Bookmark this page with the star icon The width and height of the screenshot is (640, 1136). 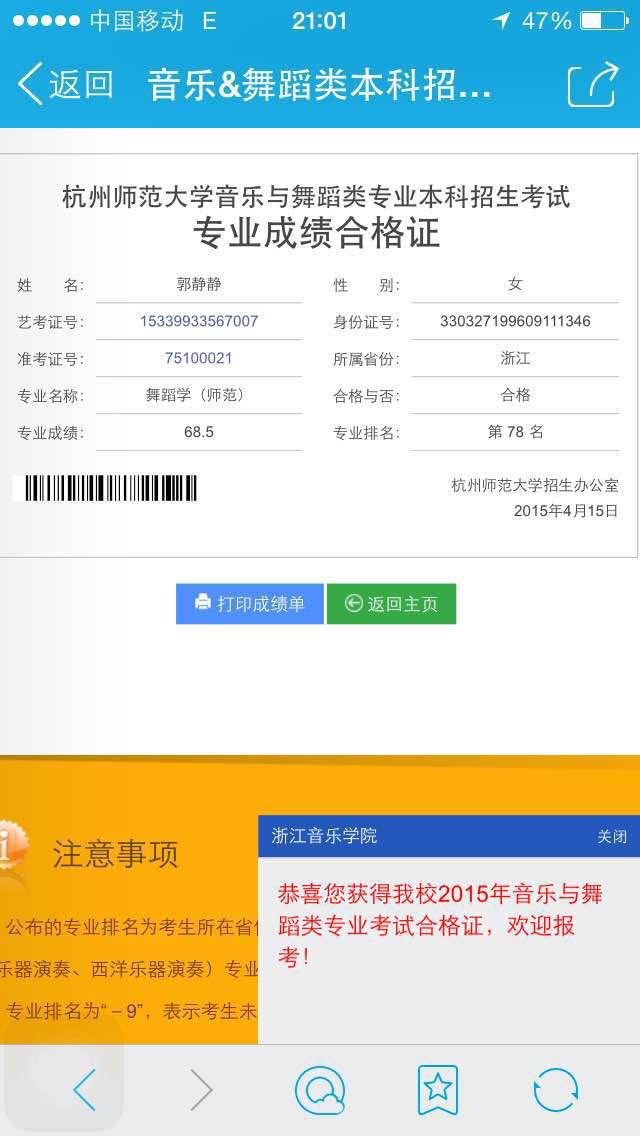(x=438, y=1090)
